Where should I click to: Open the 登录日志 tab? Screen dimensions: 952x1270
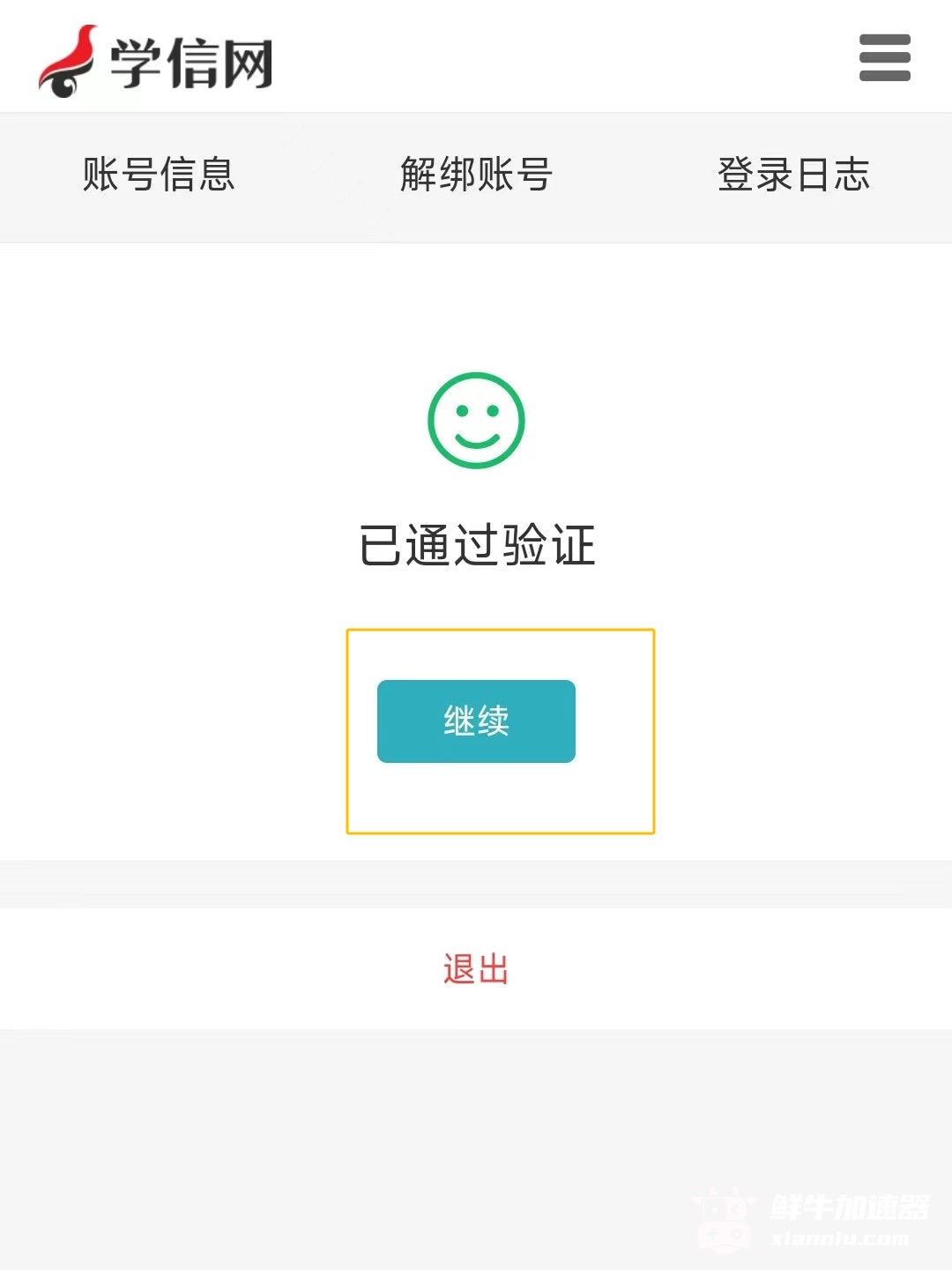point(793,175)
